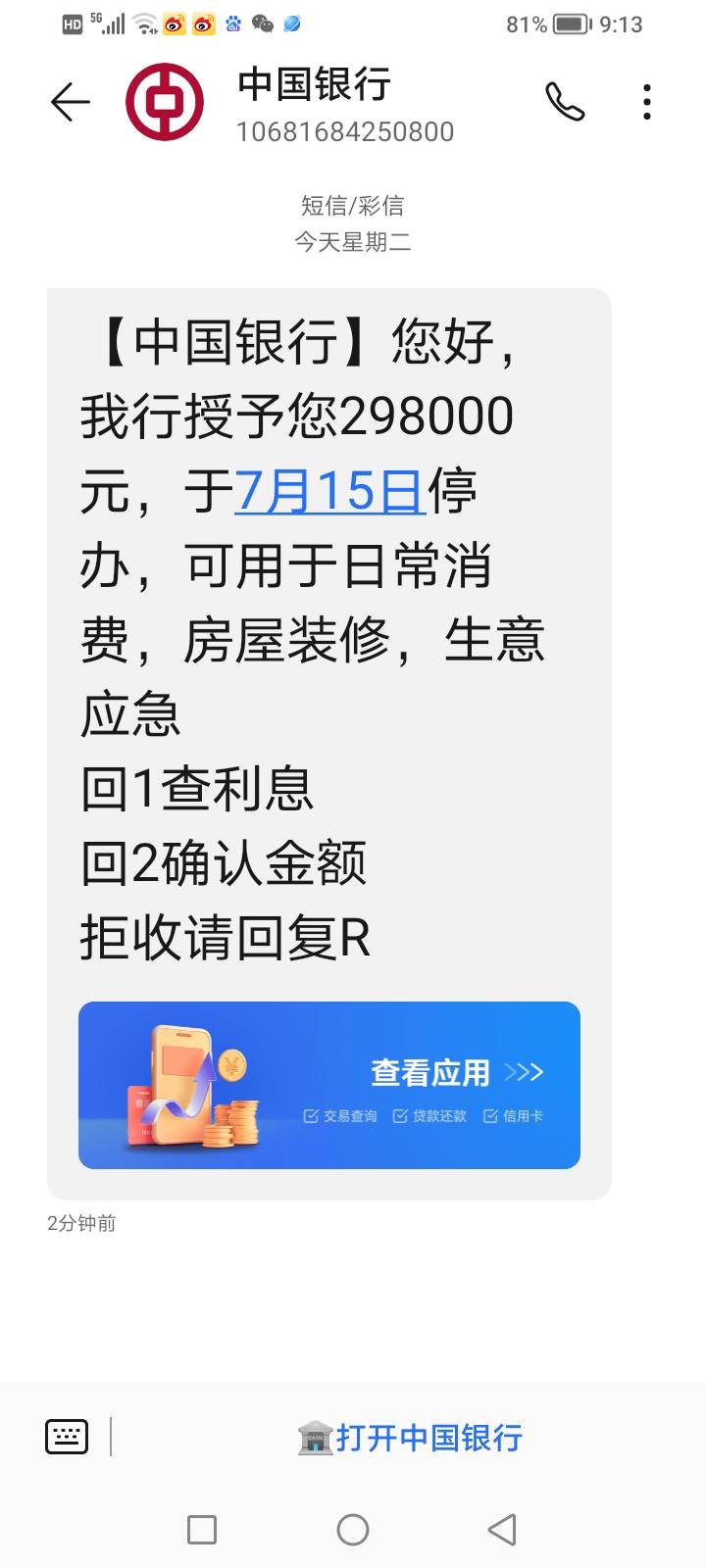
Task: Tap the system home button
Action: coord(352,1529)
